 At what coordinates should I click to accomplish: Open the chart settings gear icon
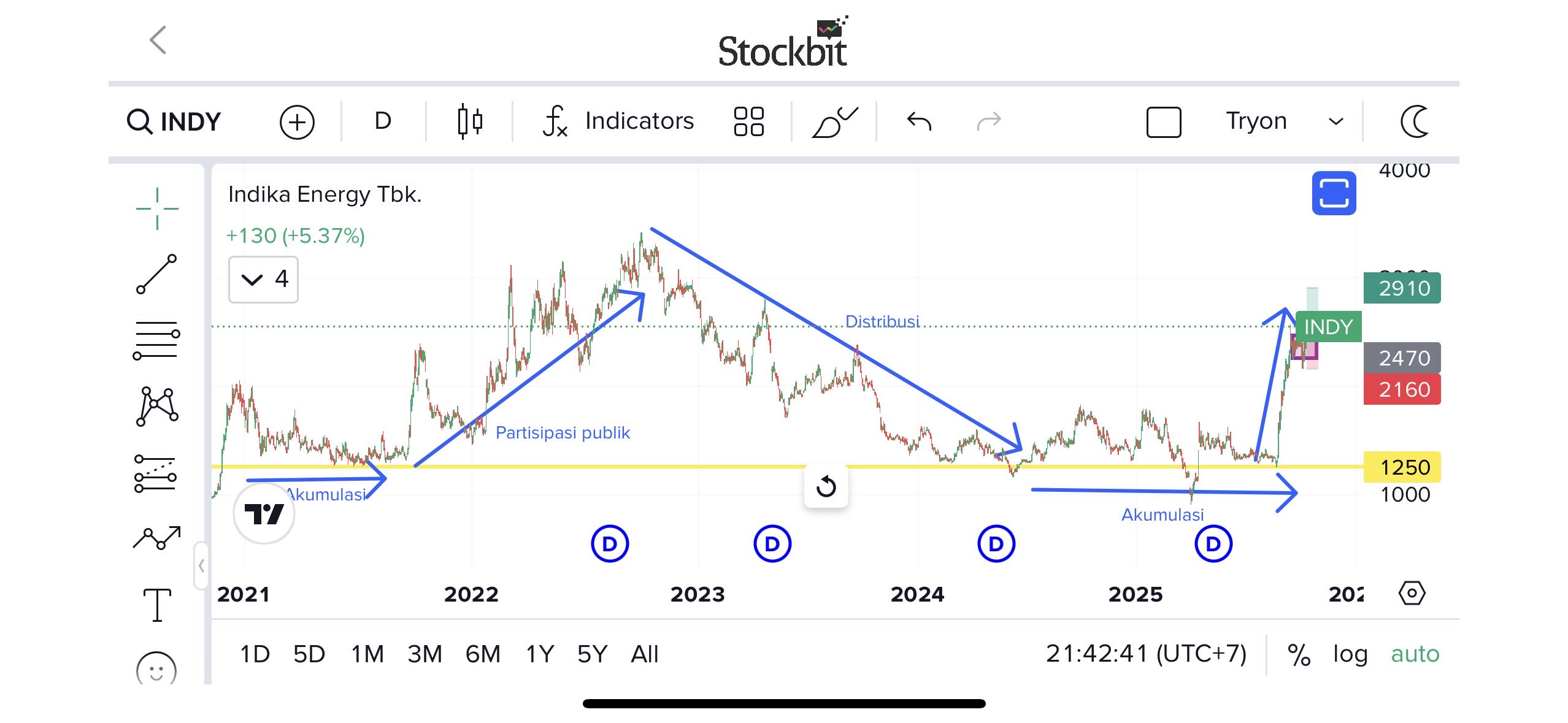click(x=1412, y=593)
